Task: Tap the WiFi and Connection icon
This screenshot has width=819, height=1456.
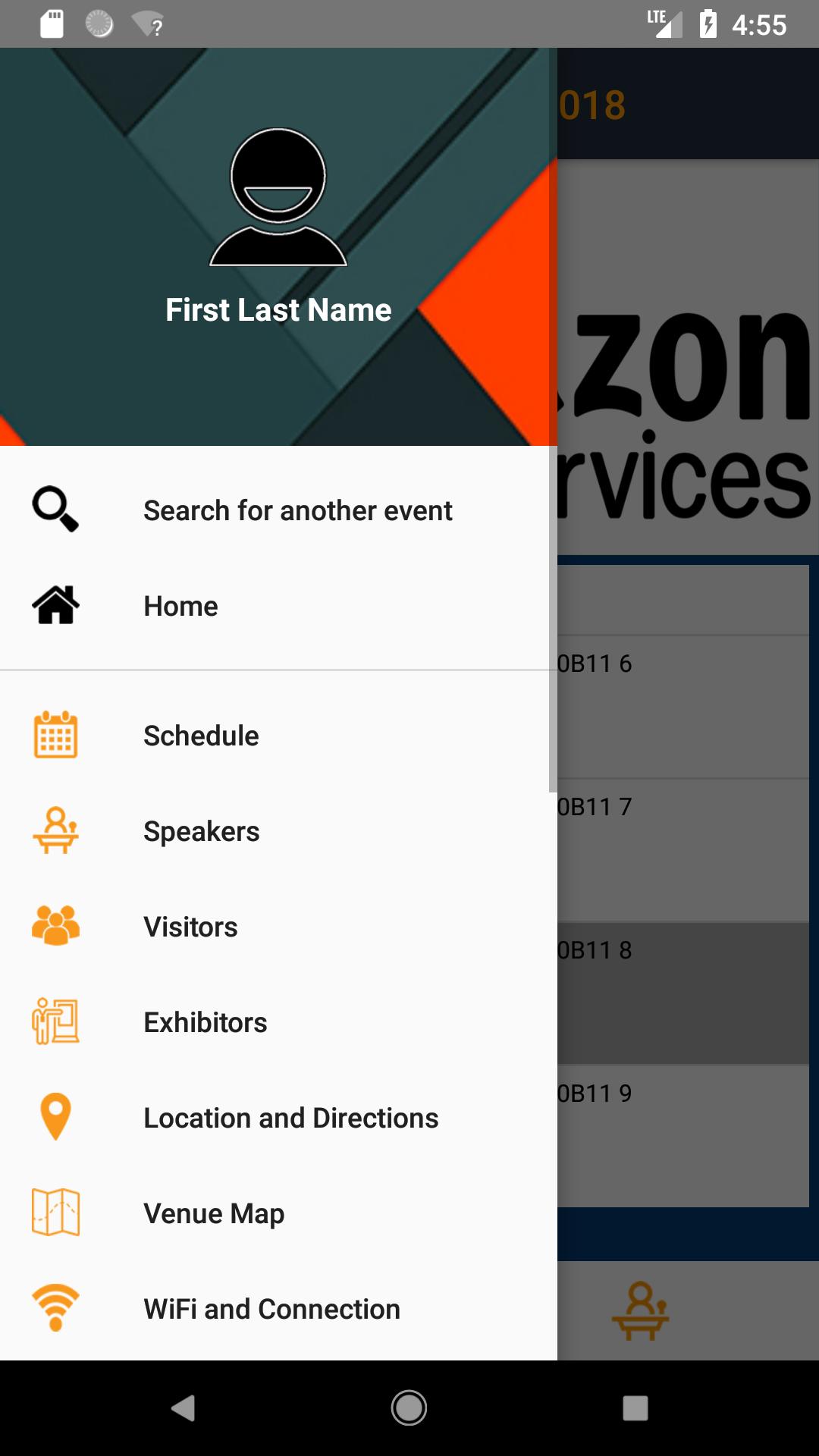Action: 55,1308
